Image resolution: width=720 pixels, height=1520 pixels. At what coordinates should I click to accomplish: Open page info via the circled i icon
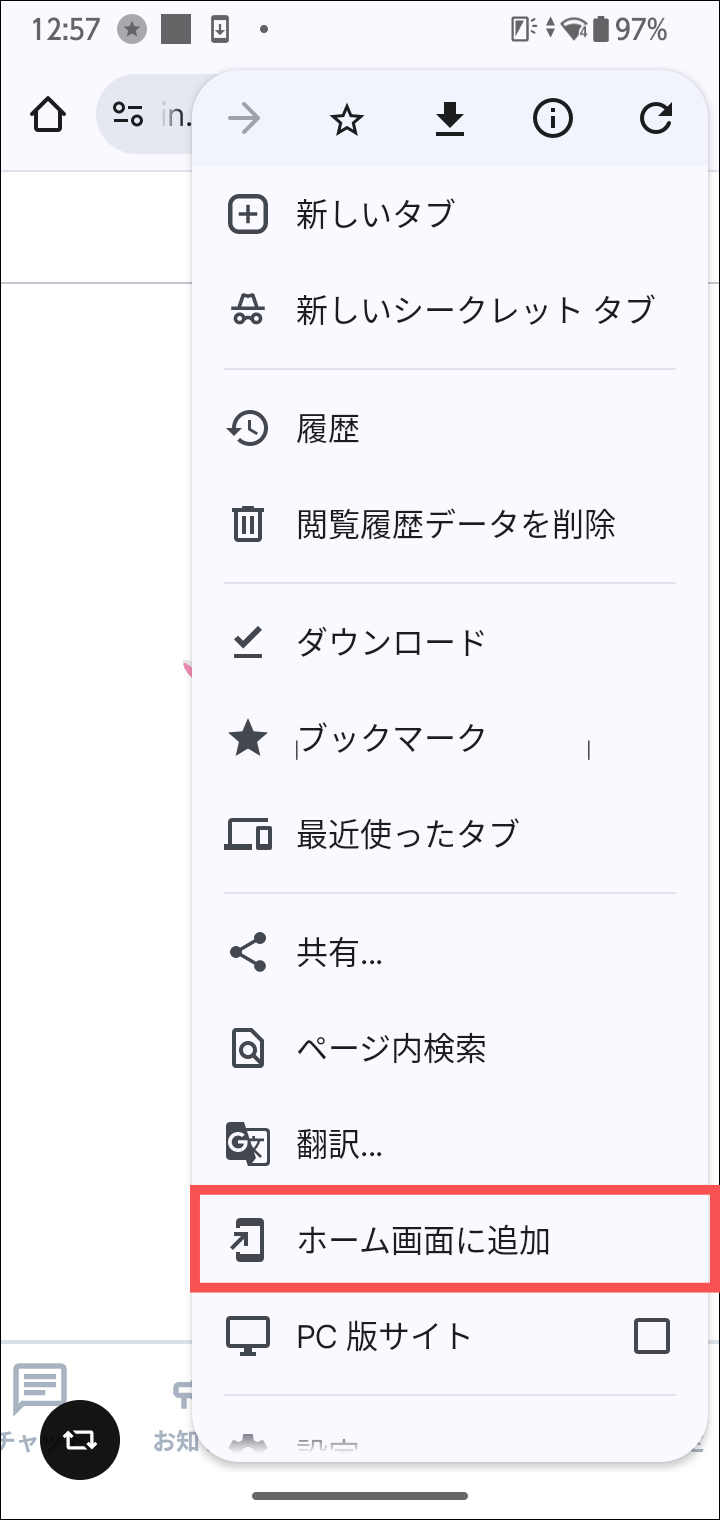(x=552, y=120)
